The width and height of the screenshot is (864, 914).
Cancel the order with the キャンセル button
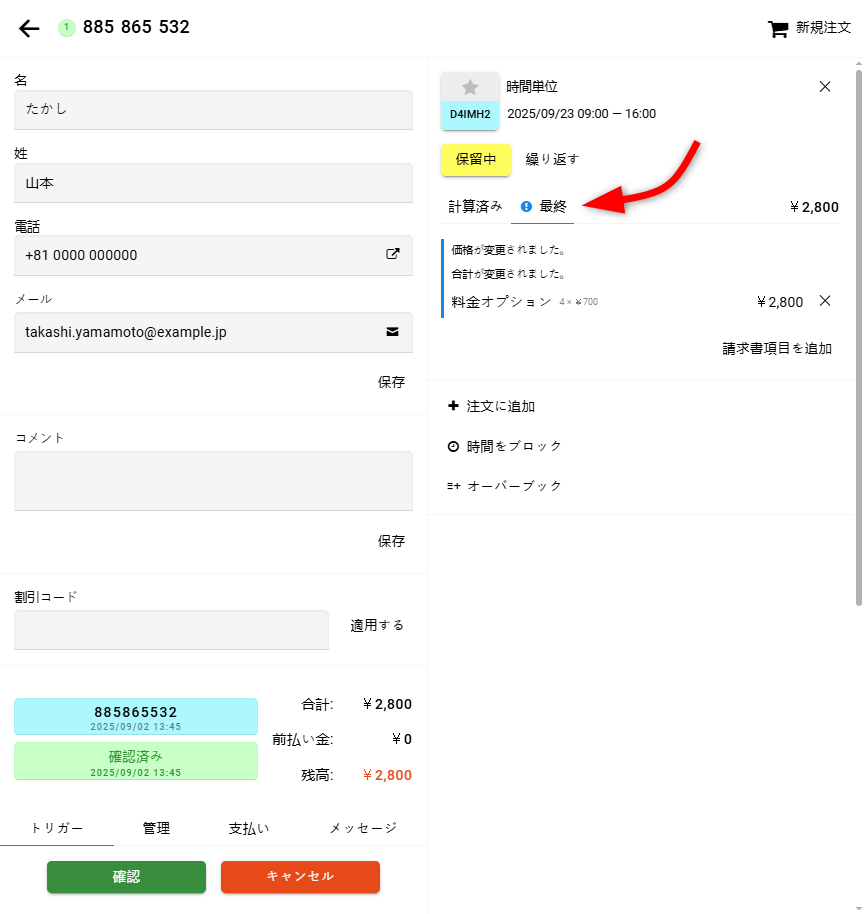click(x=300, y=877)
